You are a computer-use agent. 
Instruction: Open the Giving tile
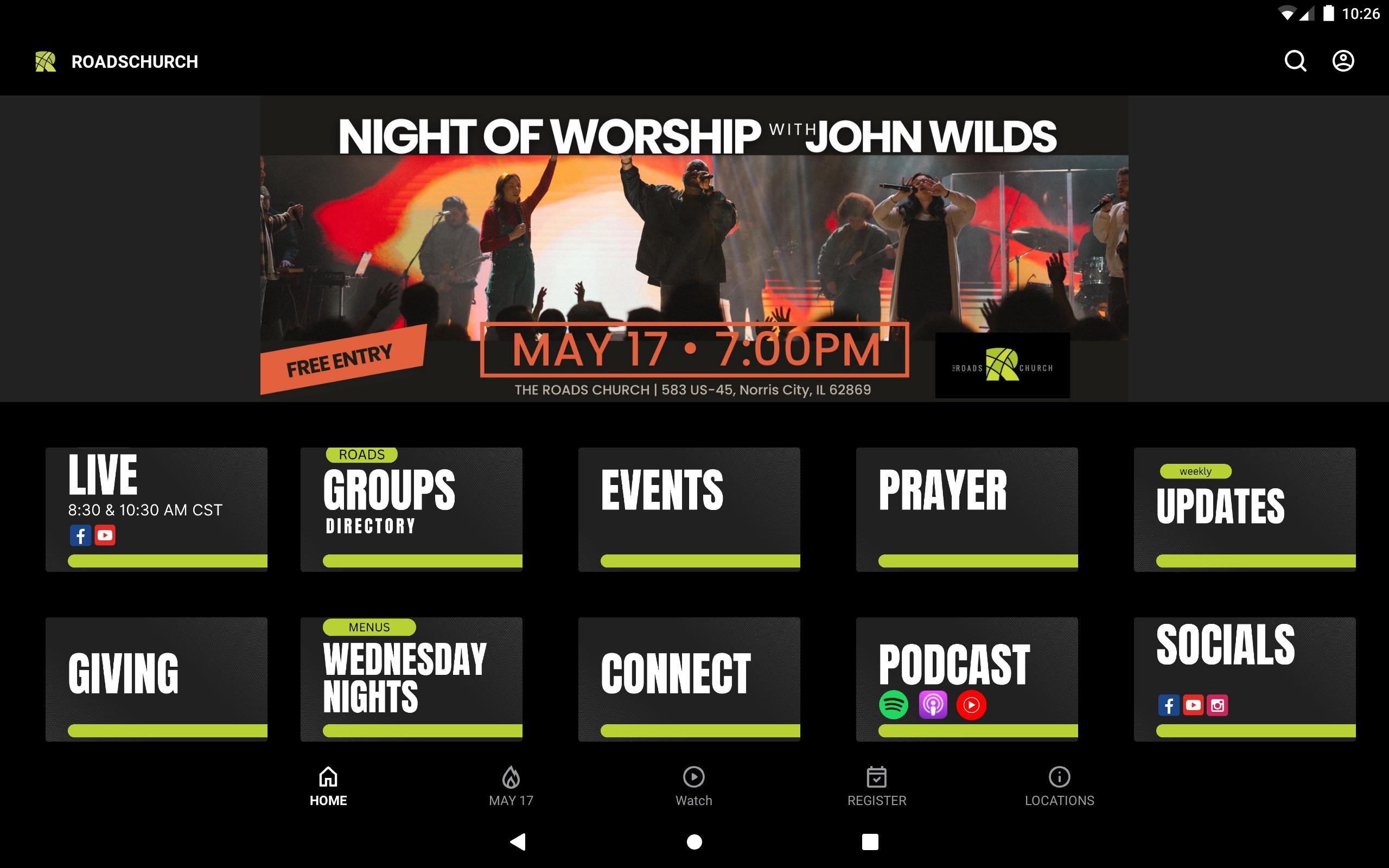156,679
